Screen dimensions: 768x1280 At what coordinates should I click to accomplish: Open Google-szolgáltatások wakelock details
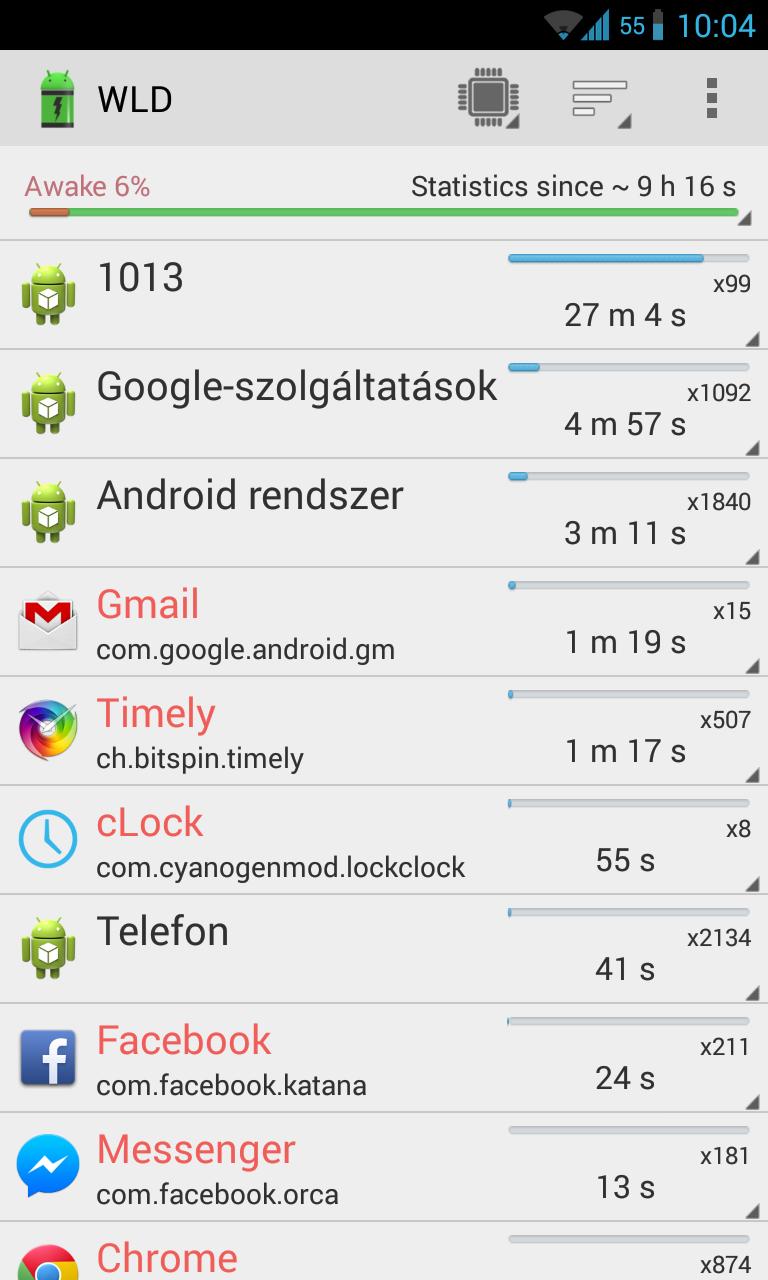click(384, 404)
